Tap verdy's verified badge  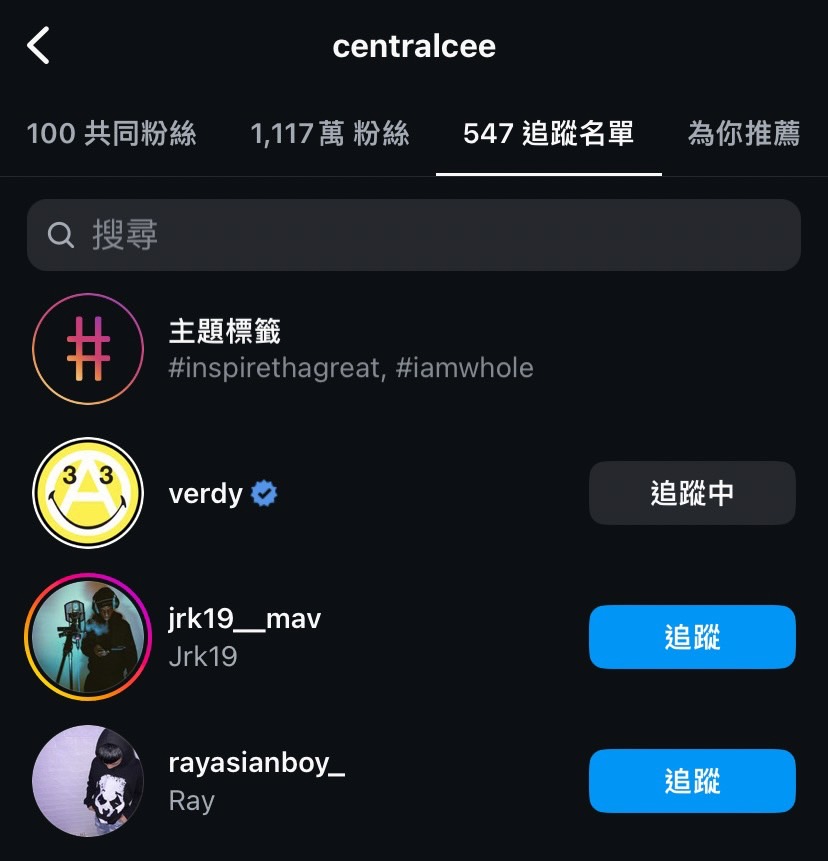262,492
